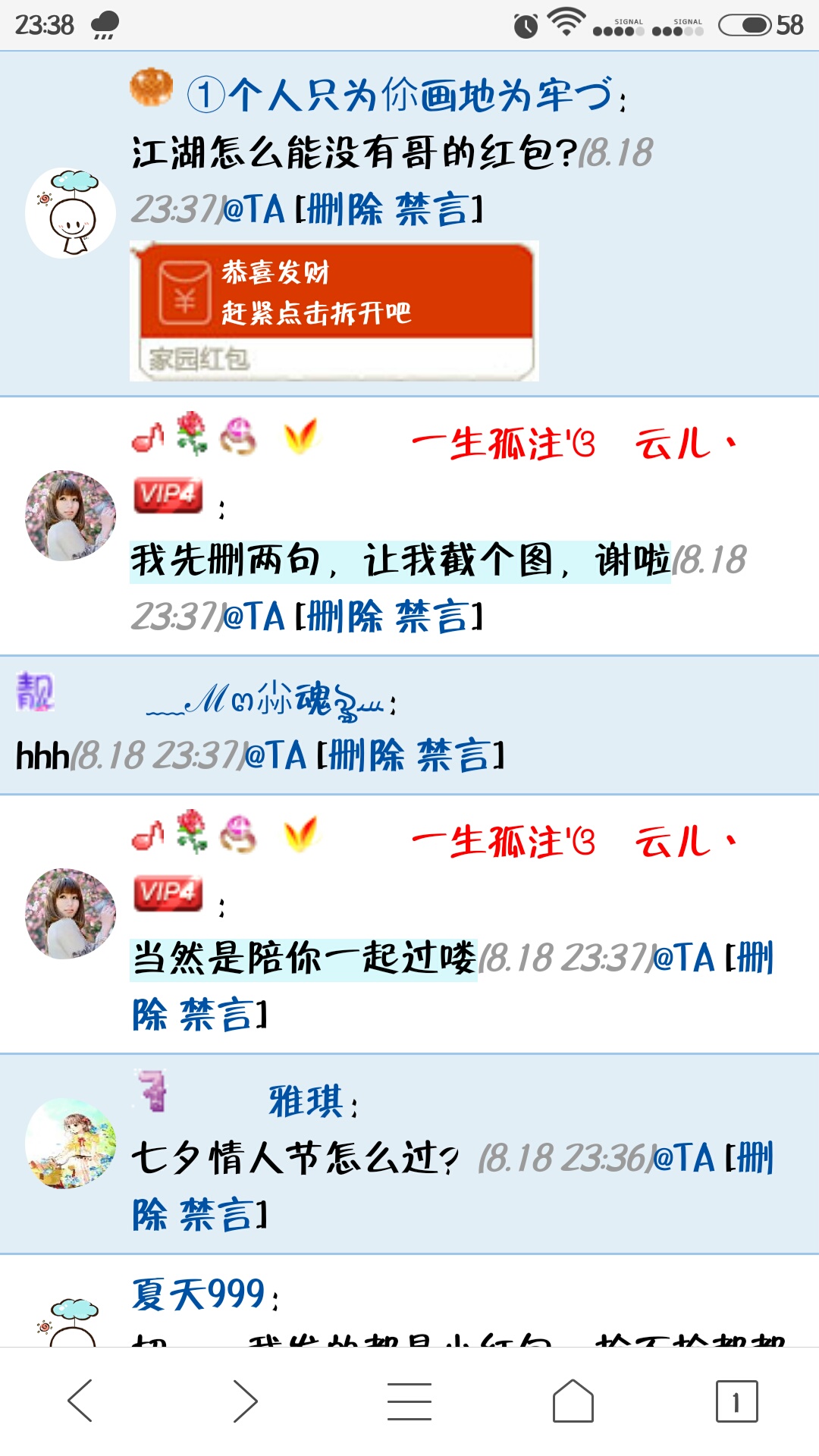819x1456 pixels.
Task: Go forward in the browser
Action: tap(244, 1400)
